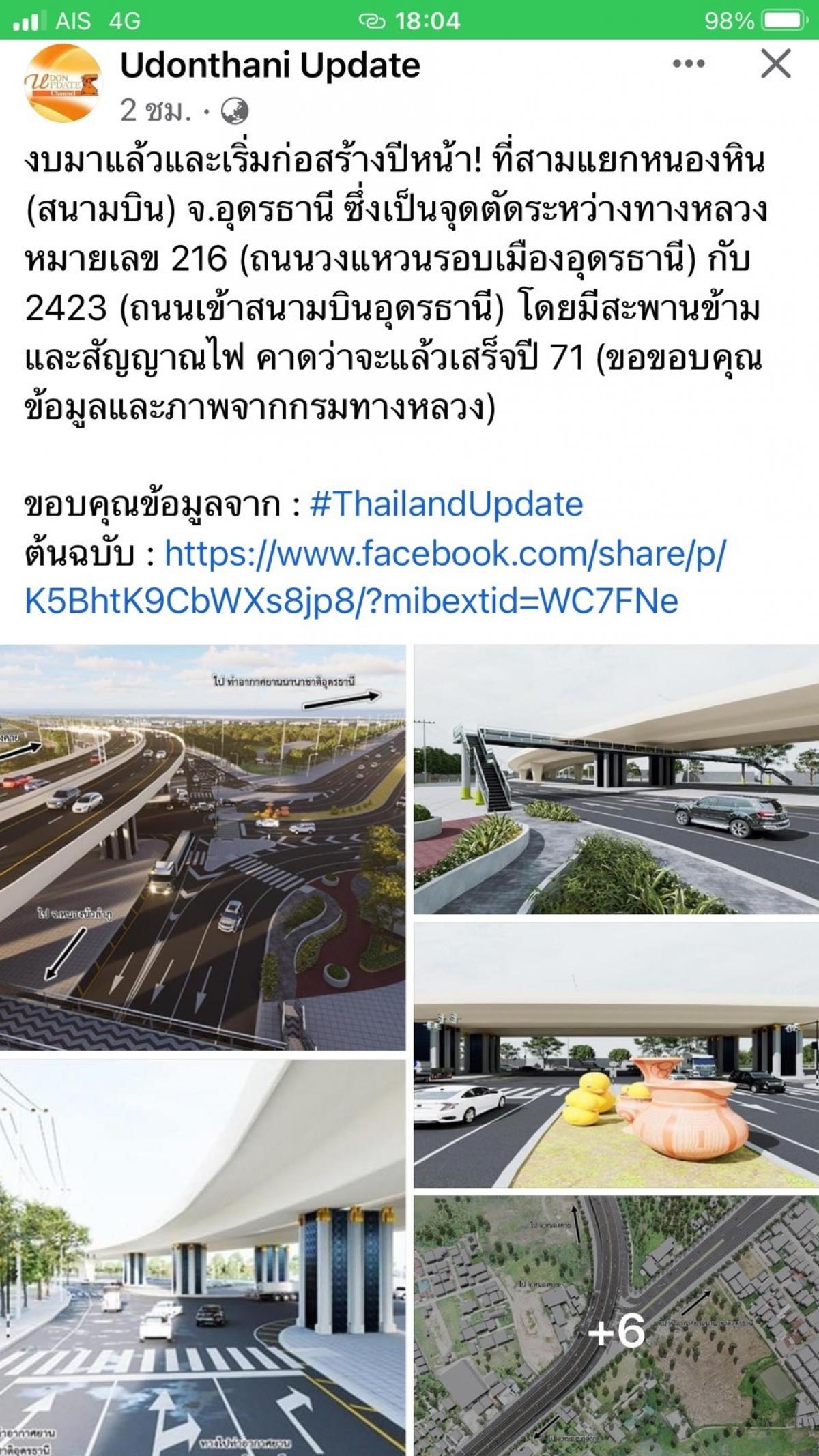View the pedestrian bridge rendering photo

(616, 779)
